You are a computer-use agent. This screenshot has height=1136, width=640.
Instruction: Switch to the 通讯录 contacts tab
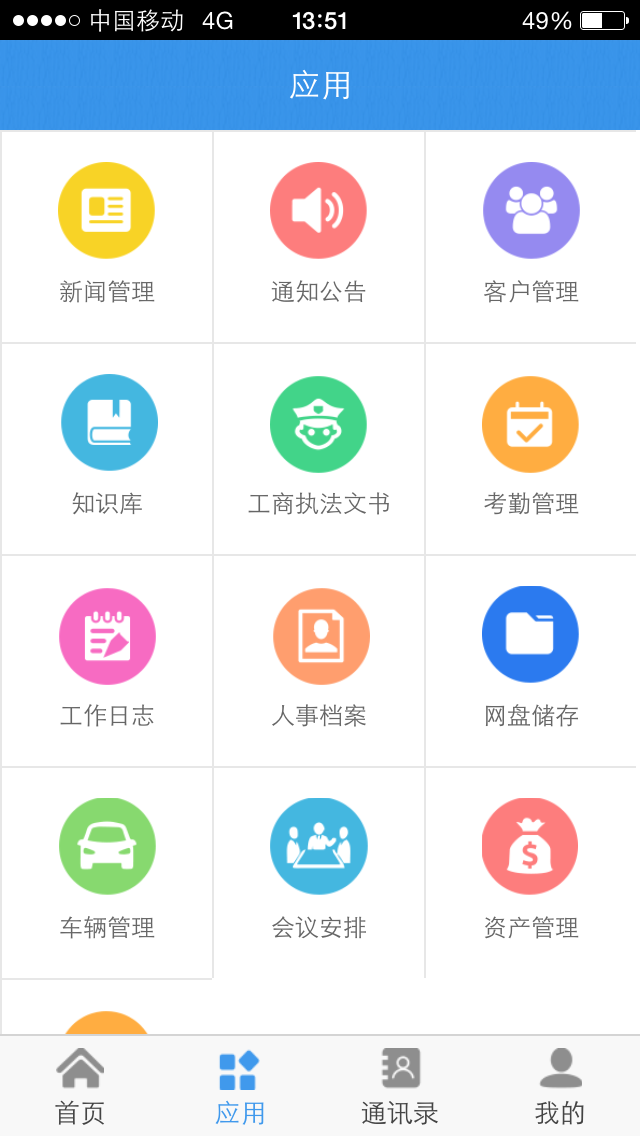(x=400, y=1086)
